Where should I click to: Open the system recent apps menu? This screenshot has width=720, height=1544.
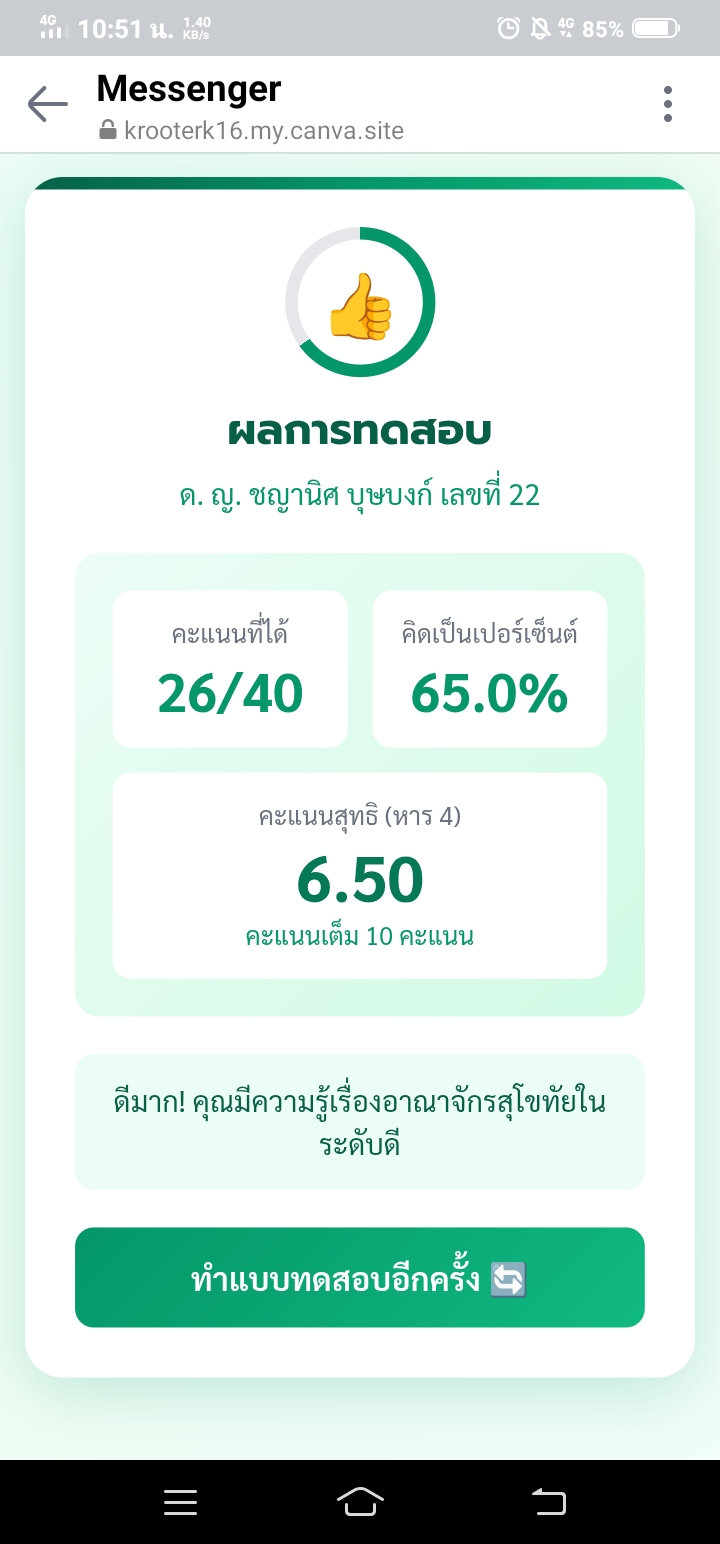[x=181, y=1502]
